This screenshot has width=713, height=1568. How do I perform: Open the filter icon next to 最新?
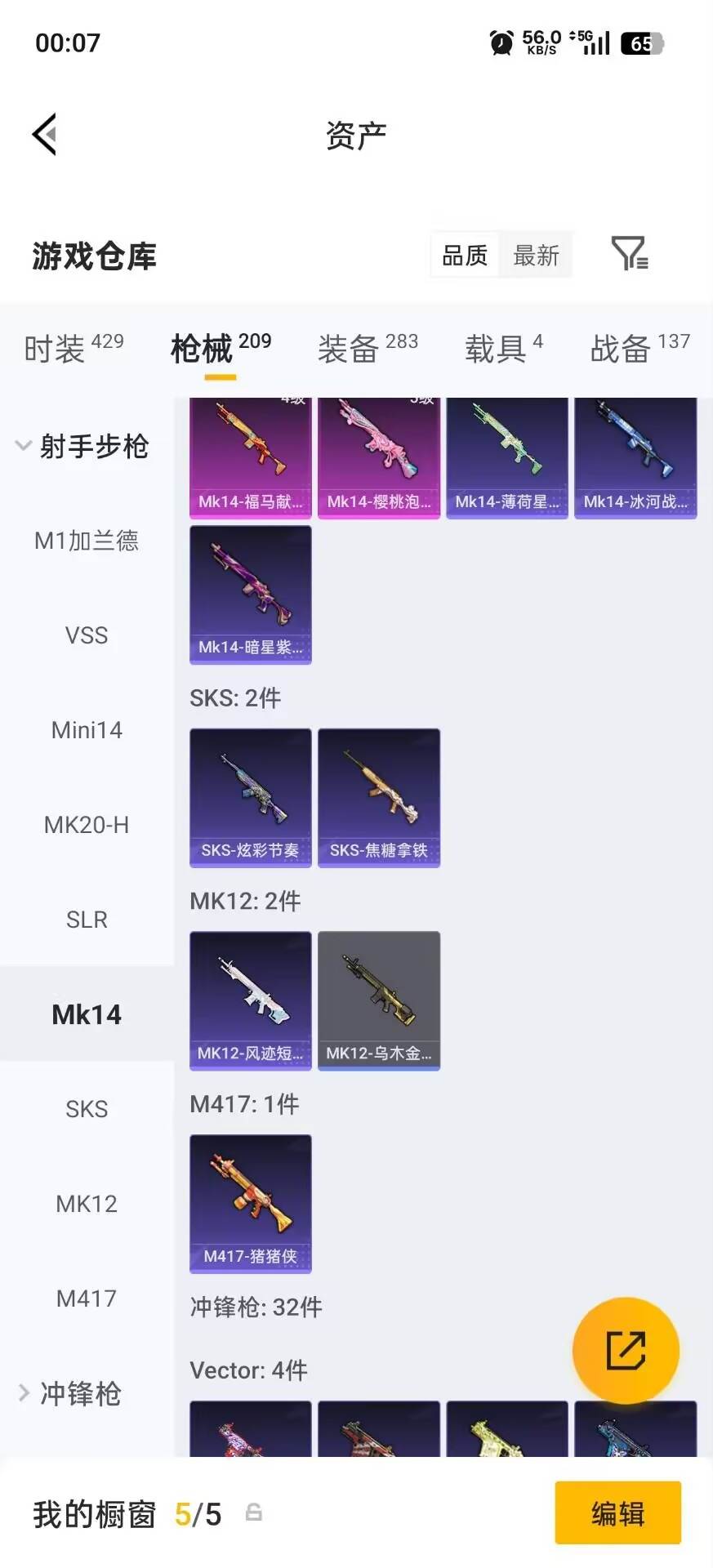[629, 255]
